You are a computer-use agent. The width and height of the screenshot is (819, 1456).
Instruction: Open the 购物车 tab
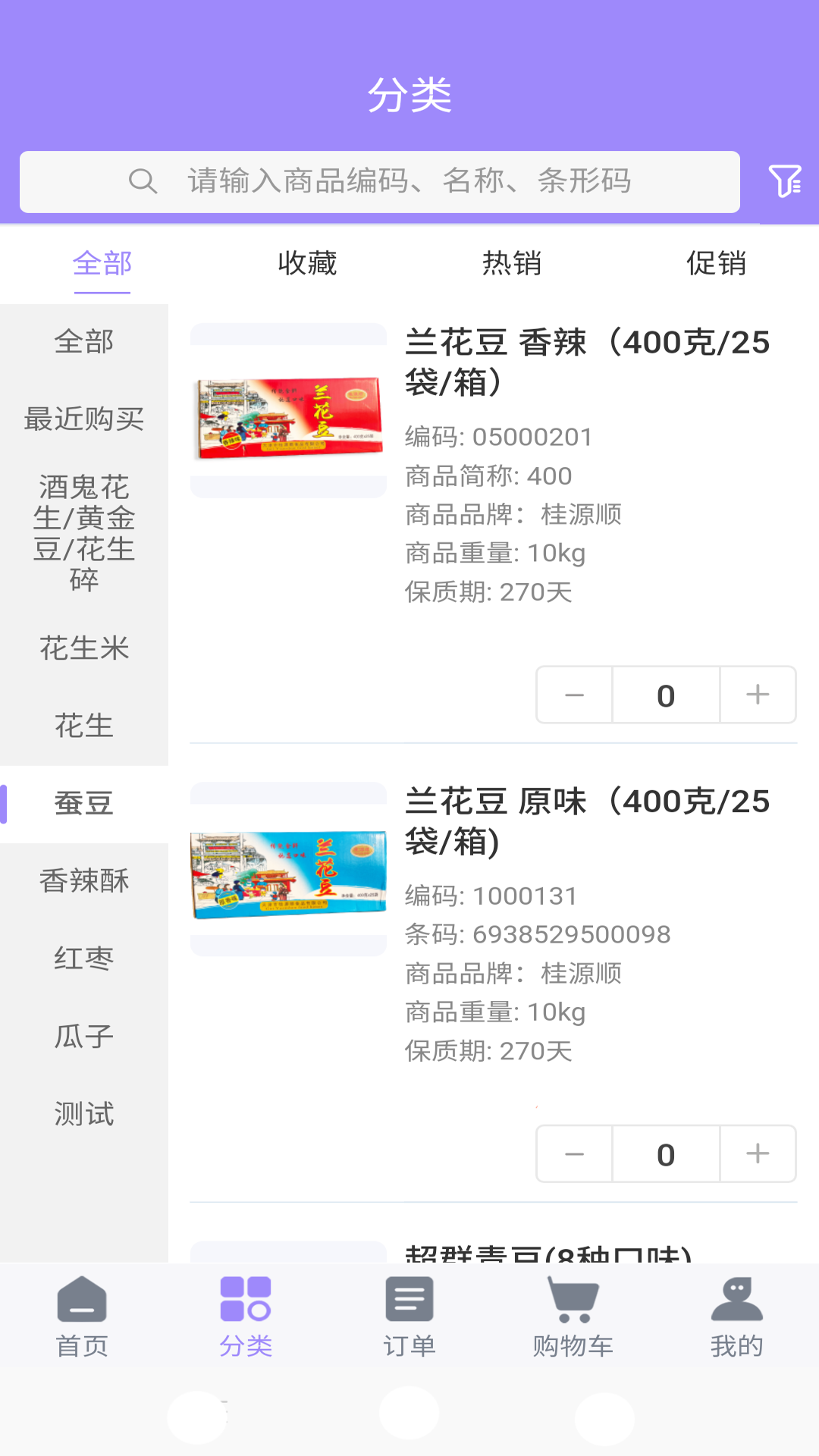click(x=573, y=1316)
